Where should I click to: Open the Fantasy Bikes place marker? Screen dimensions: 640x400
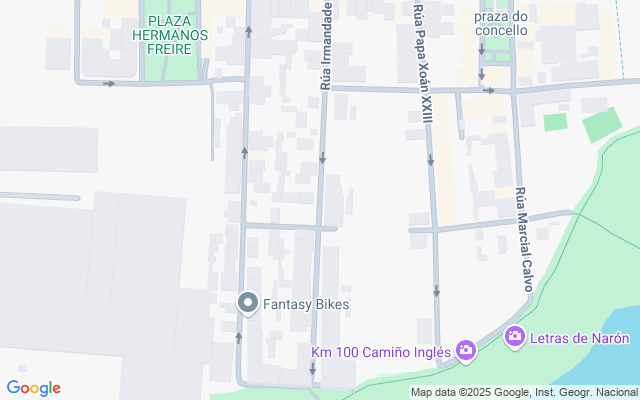click(248, 303)
